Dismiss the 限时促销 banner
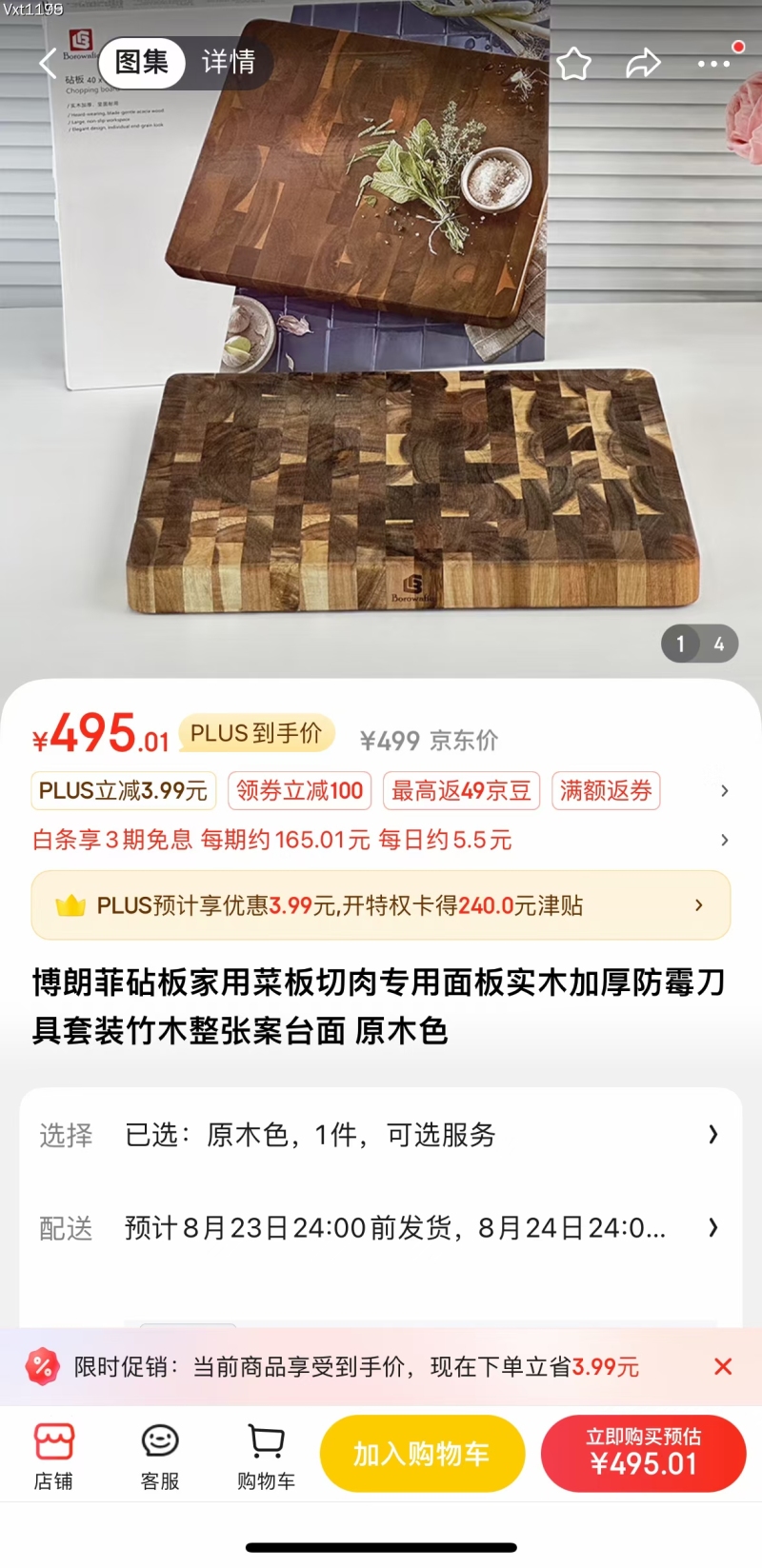 (x=723, y=1367)
